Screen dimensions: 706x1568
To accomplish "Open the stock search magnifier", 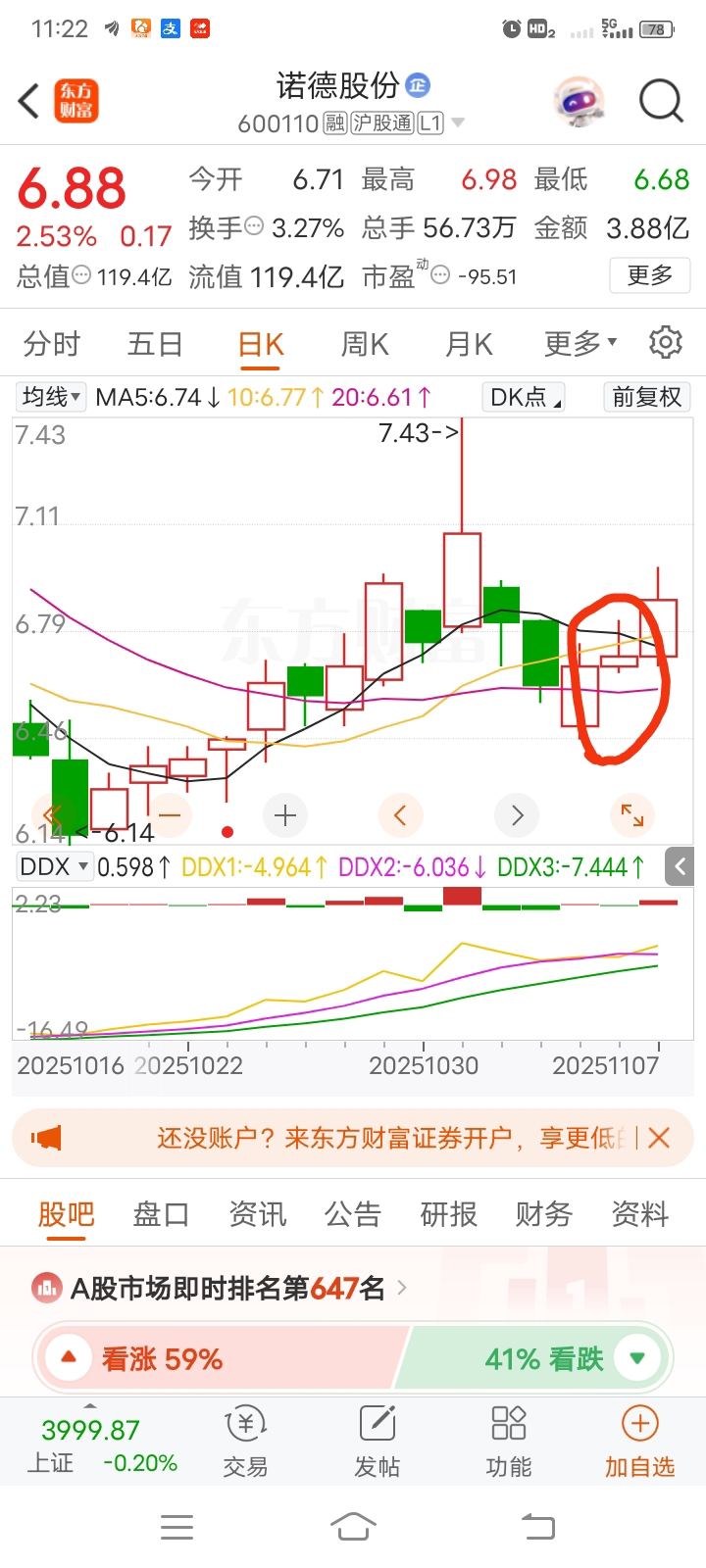I will pos(660,100).
